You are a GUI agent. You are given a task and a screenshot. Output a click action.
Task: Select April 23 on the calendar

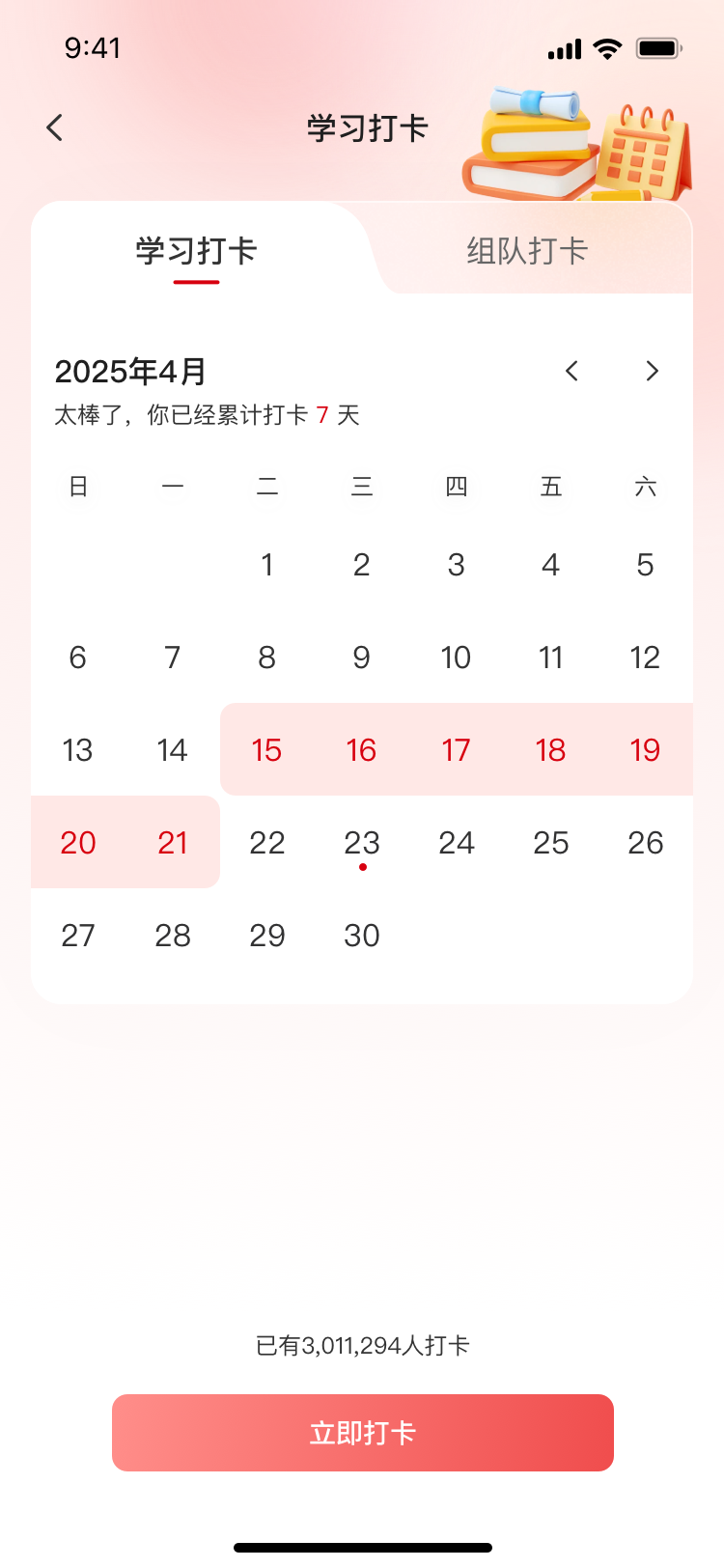(362, 843)
